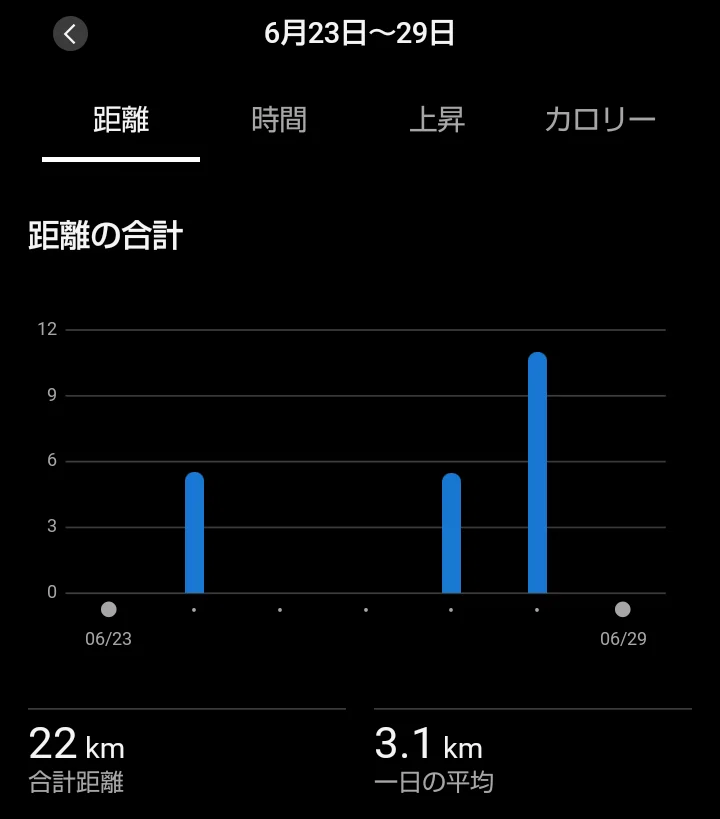Switch to the カロリー tab
The height and width of the screenshot is (819, 720).
click(x=600, y=120)
